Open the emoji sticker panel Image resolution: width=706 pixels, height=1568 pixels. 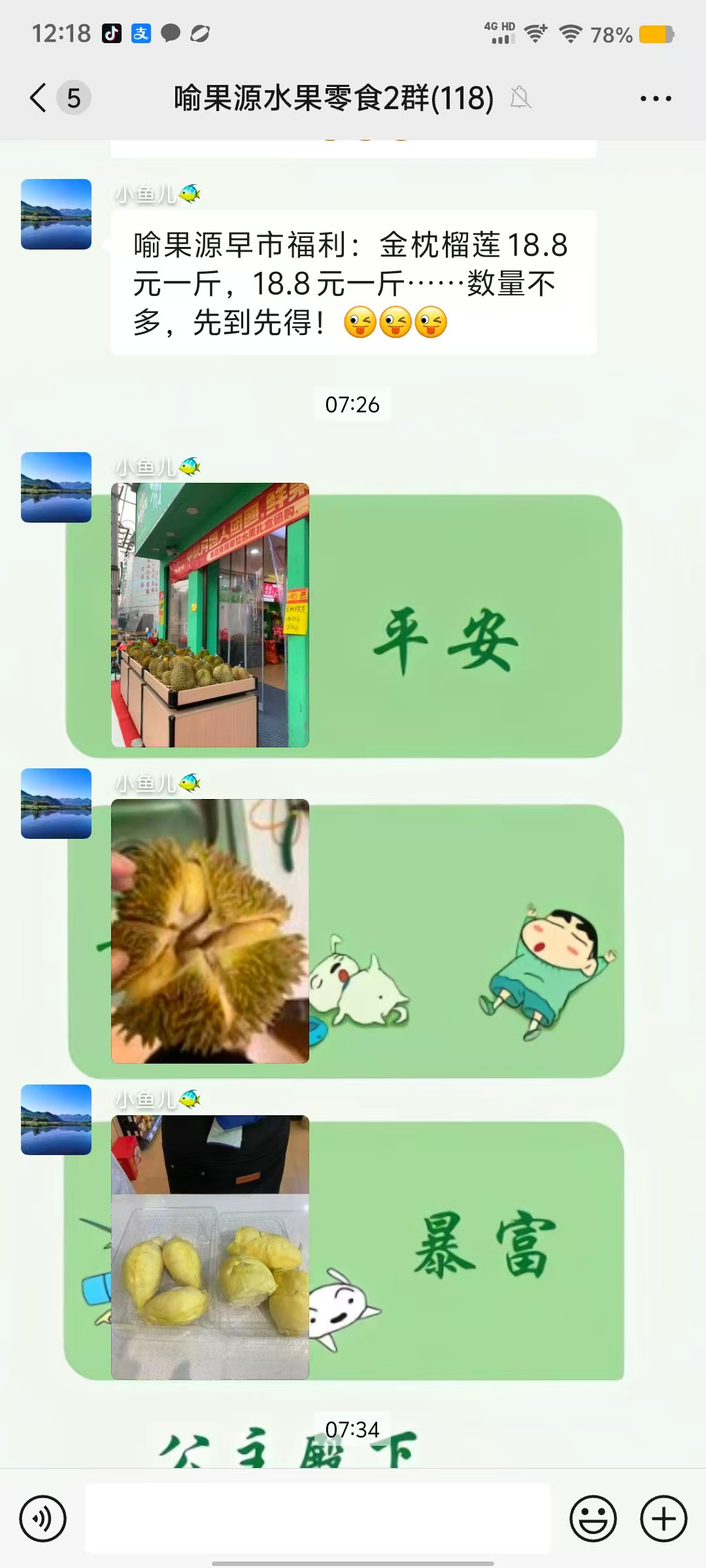(x=593, y=1518)
